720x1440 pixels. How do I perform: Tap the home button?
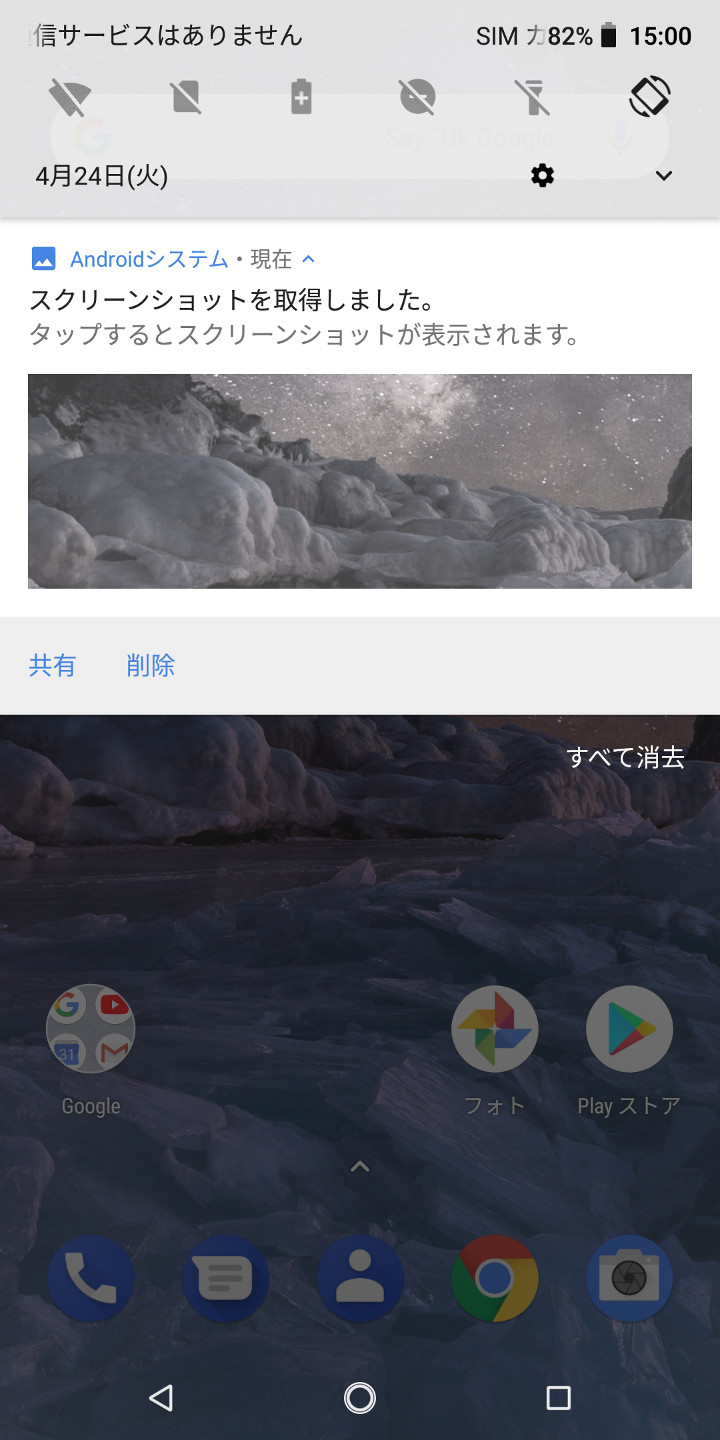pos(360,1397)
